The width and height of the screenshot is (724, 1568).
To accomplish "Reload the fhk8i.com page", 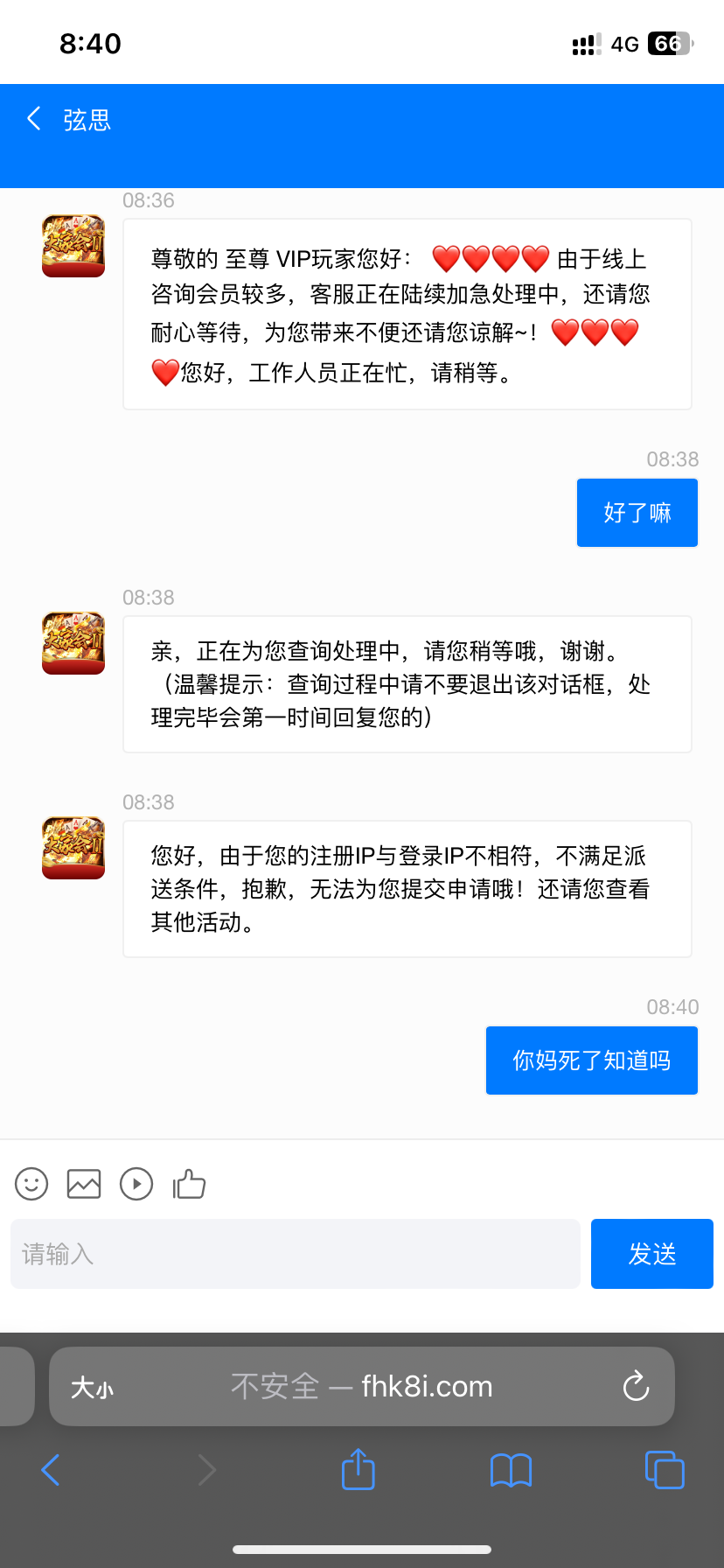I will coord(636,1386).
